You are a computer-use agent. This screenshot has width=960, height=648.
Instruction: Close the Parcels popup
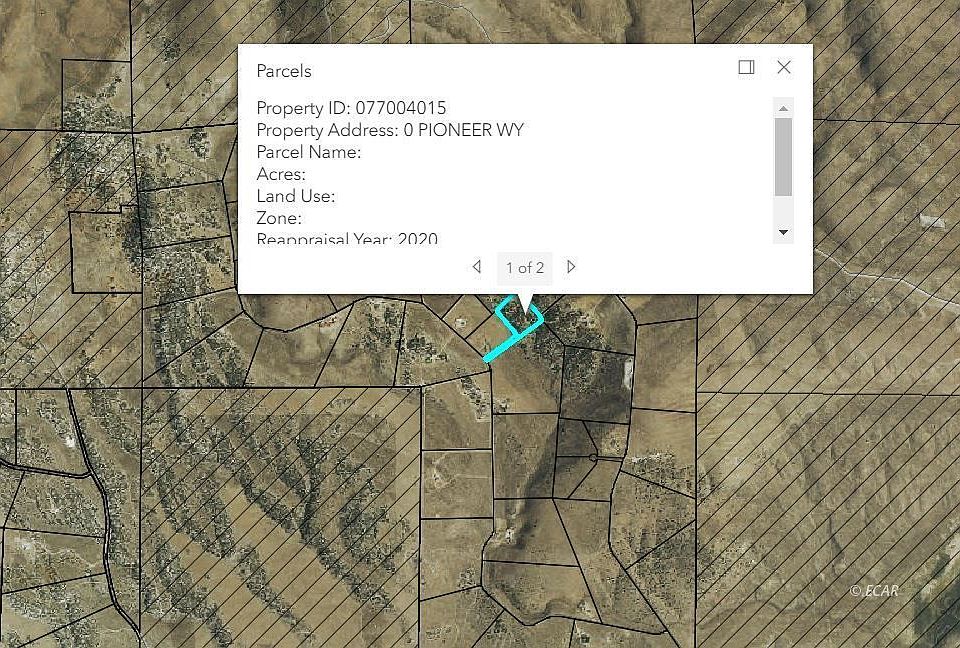point(784,67)
